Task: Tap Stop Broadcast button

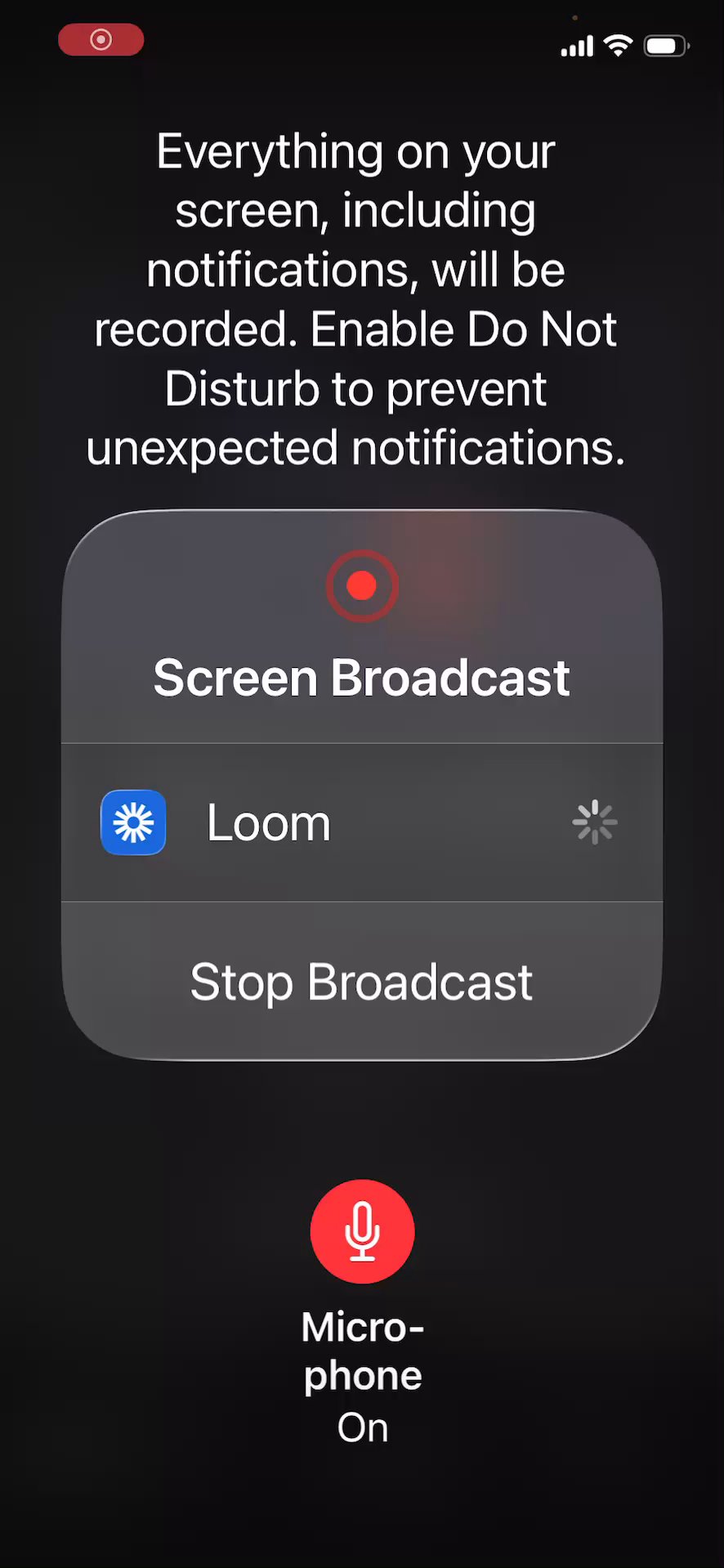Action: pos(361,981)
